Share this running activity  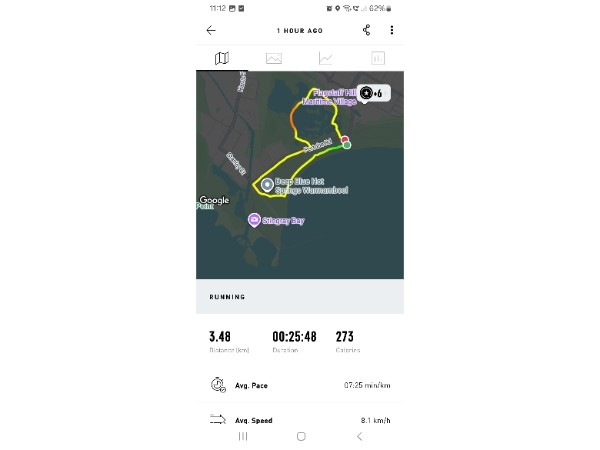(367, 30)
